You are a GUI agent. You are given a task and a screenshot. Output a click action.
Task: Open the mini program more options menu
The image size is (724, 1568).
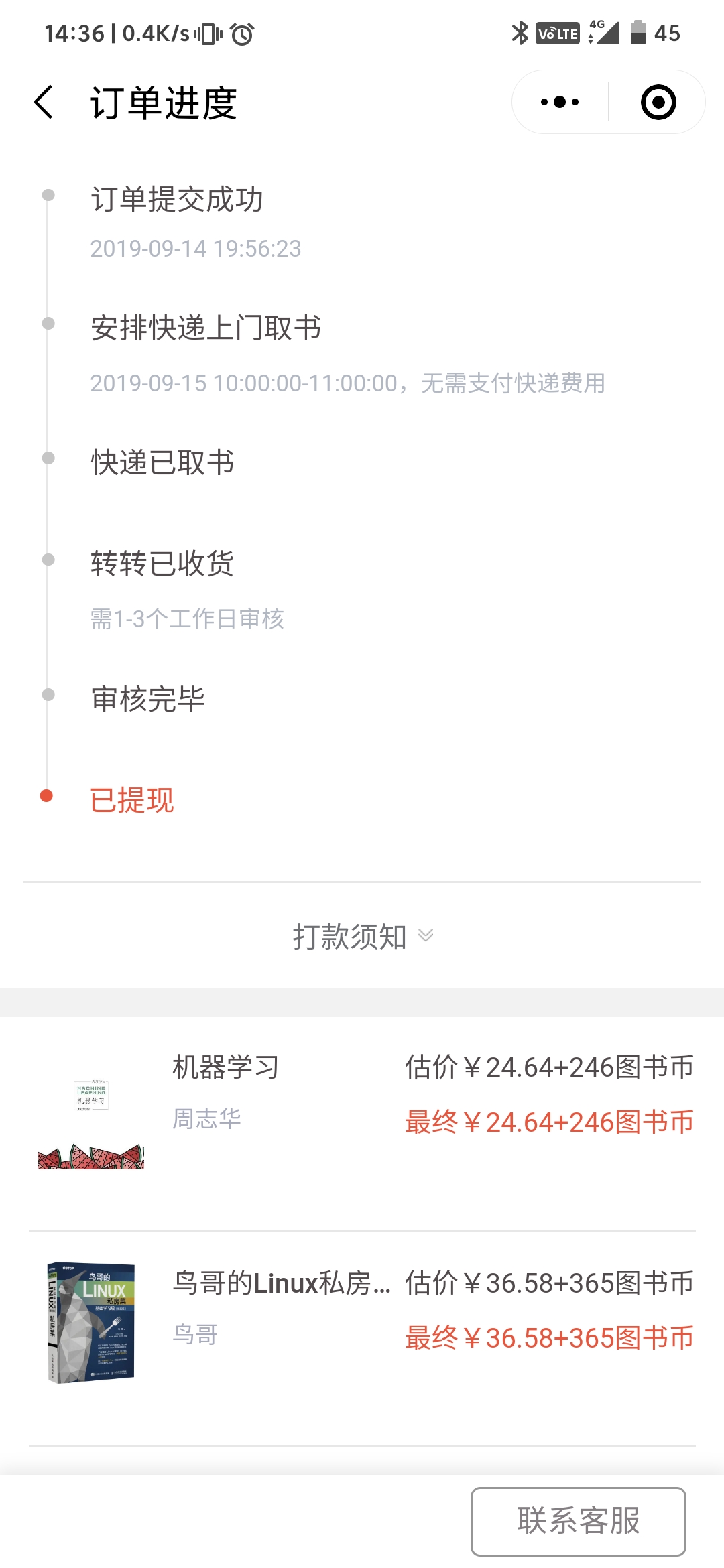pyautogui.click(x=560, y=103)
